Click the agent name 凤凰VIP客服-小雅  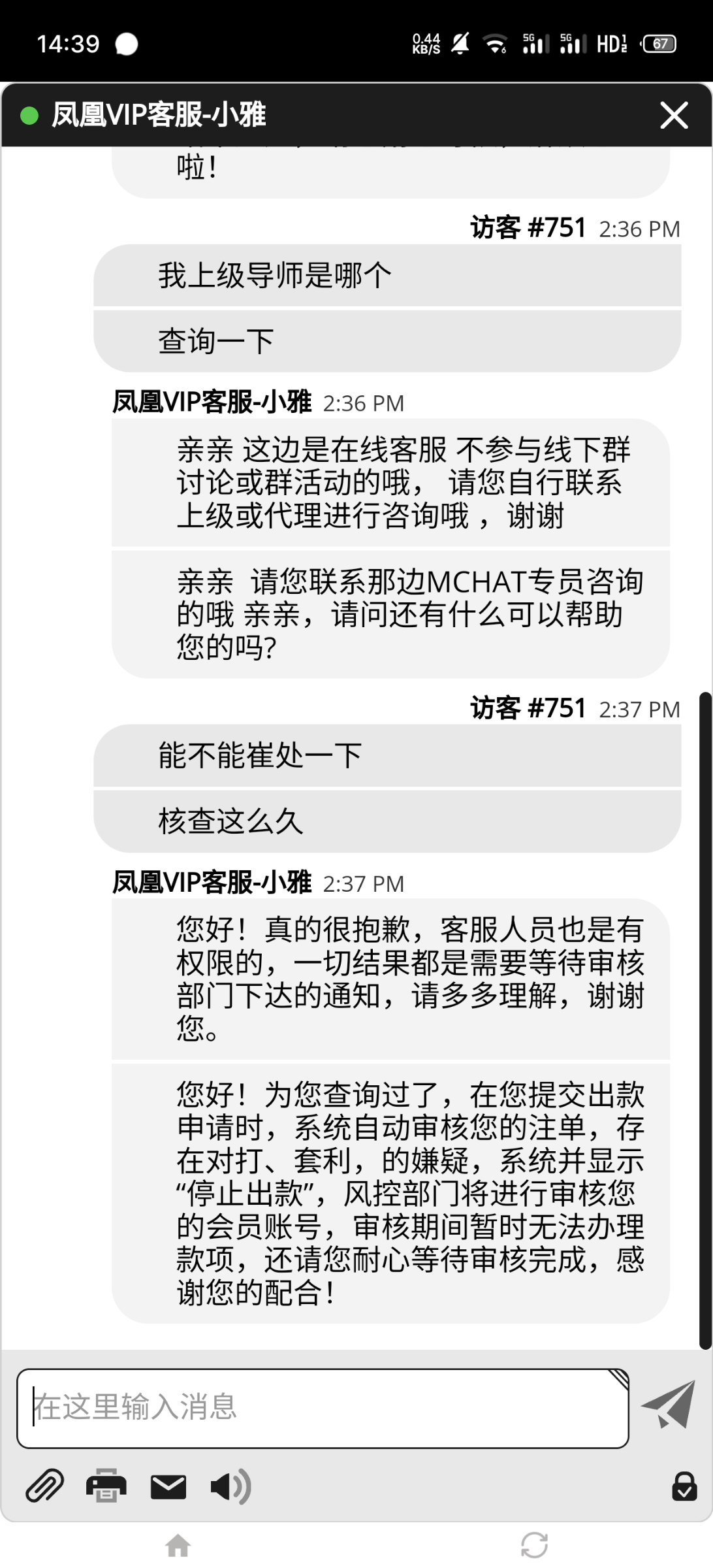161,116
